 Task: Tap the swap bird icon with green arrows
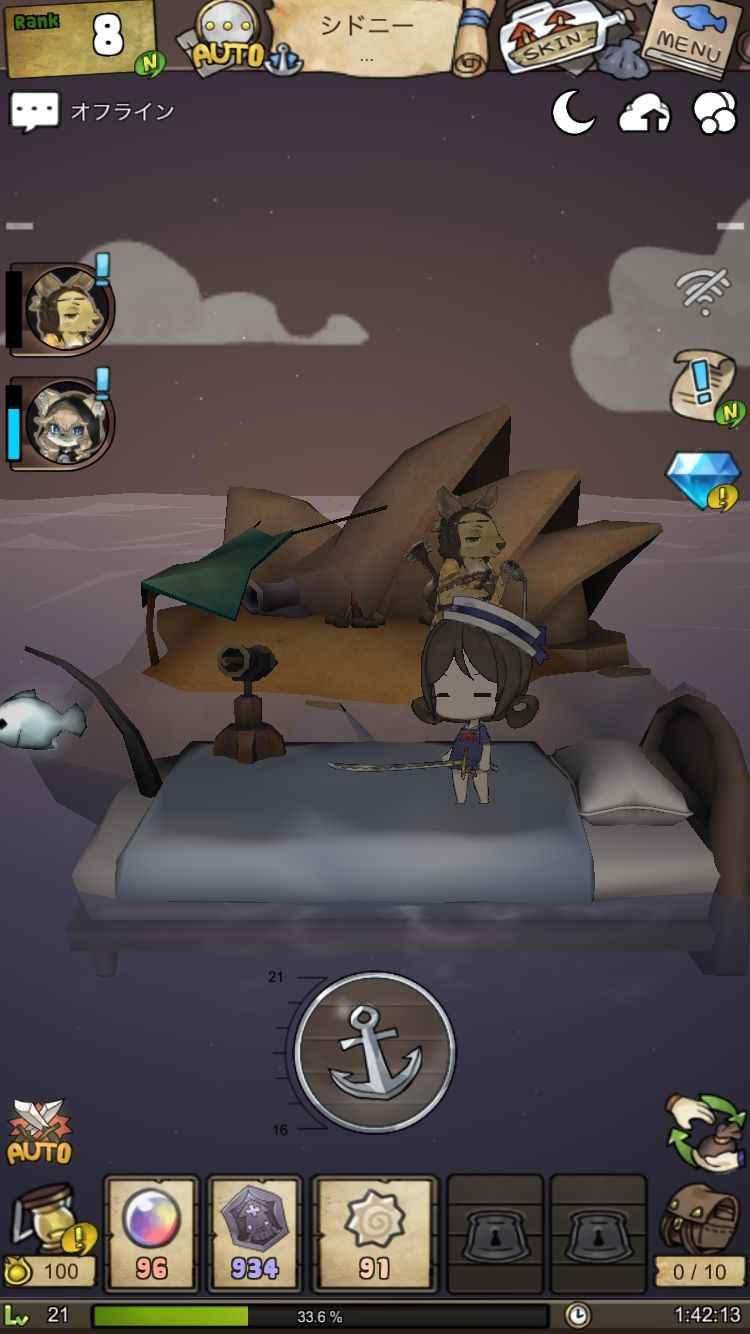click(705, 1132)
